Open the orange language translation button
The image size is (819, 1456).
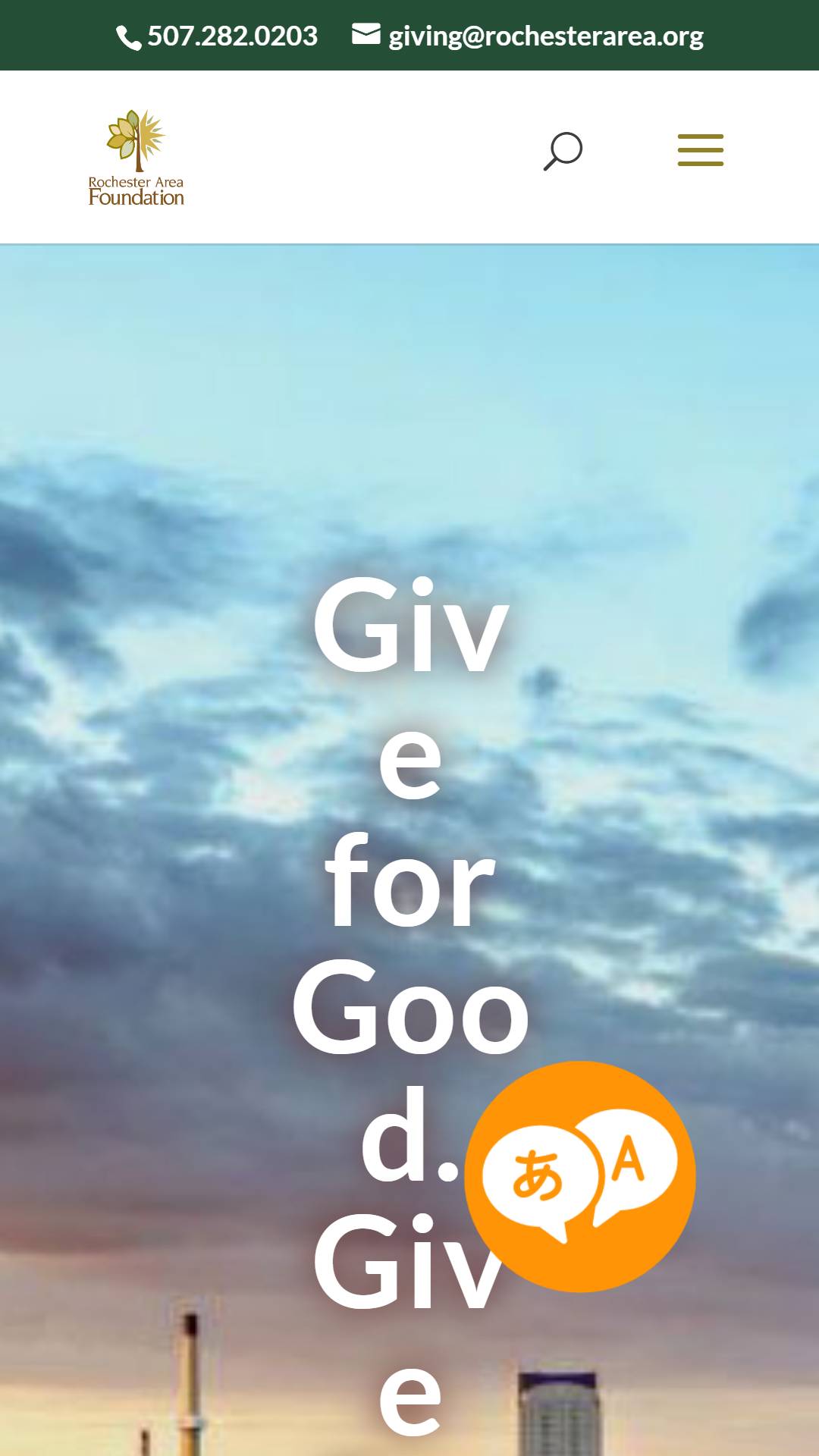[x=580, y=1176]
